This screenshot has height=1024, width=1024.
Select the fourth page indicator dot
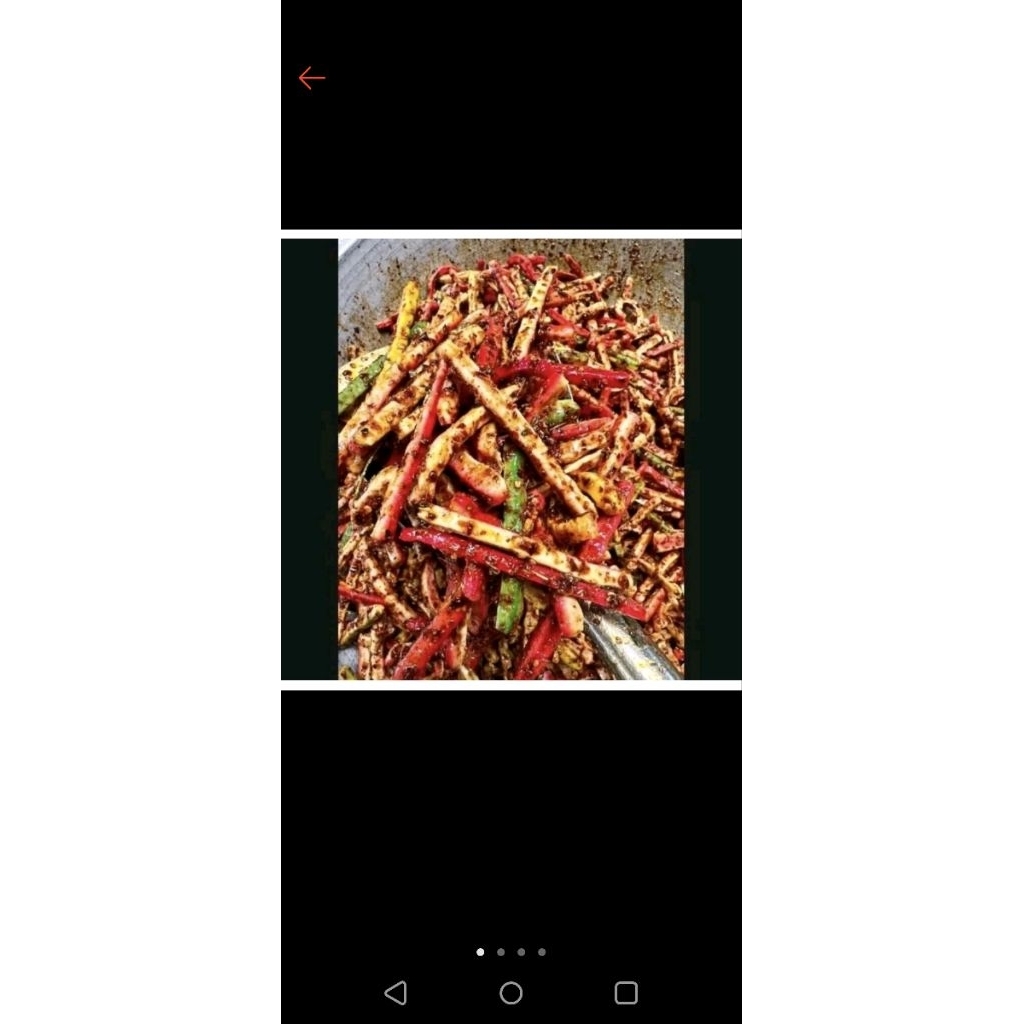[x=542, y=952]
